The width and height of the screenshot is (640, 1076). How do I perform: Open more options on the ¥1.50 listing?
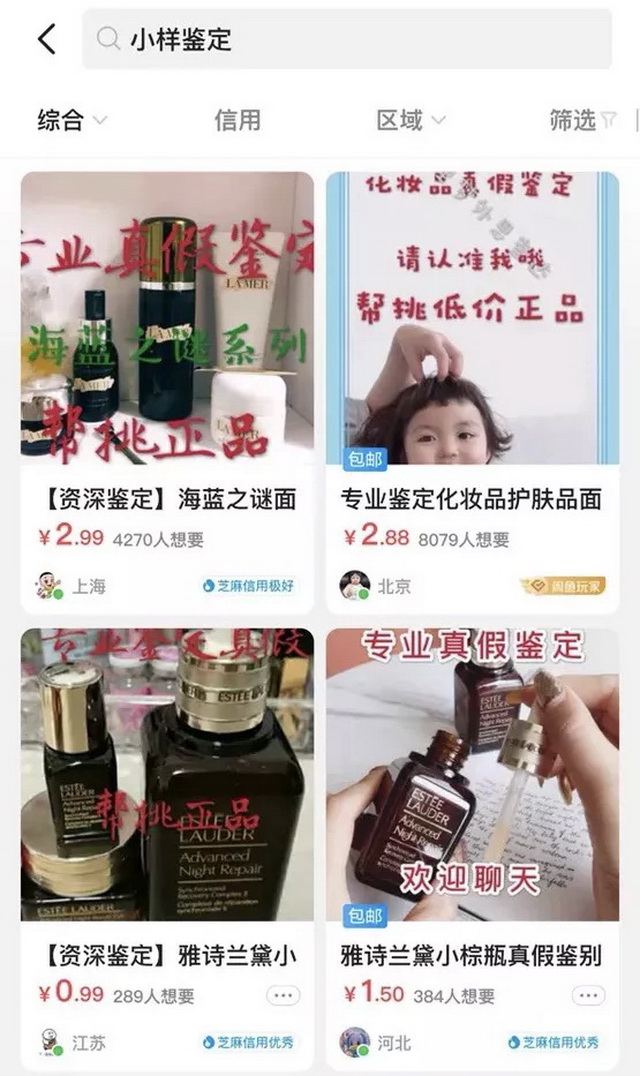pyautogui.click(x=588, y=996)
